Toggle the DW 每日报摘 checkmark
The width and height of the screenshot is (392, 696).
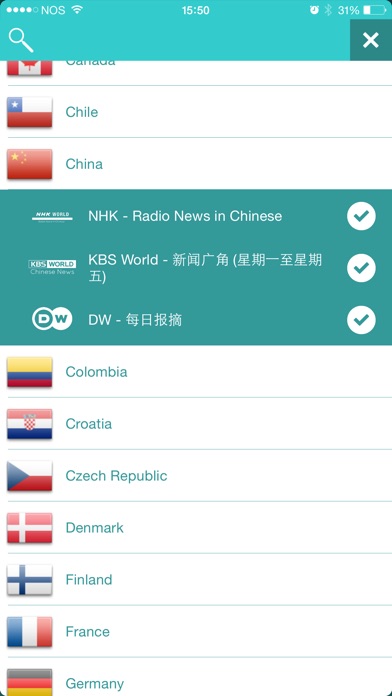click(361, 320)
